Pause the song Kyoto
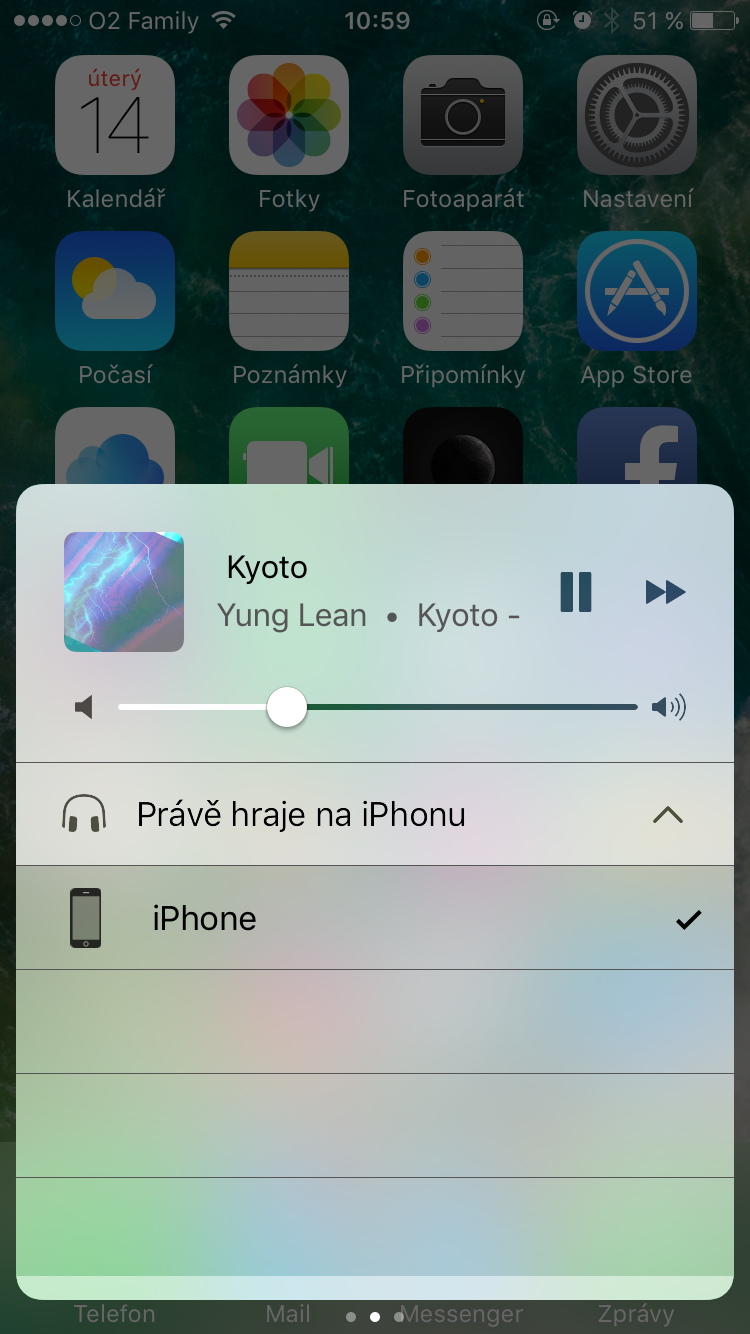The height and width of the screenshot is (1334, 750). [576, 592]
